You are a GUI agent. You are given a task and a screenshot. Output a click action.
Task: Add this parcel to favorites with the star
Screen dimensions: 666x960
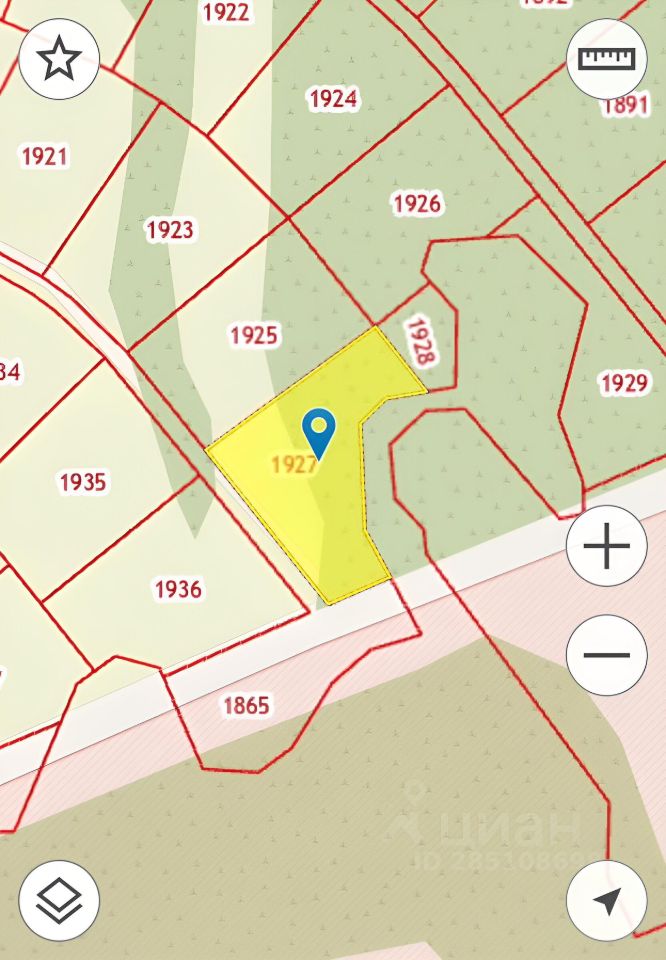coord(59,60)
